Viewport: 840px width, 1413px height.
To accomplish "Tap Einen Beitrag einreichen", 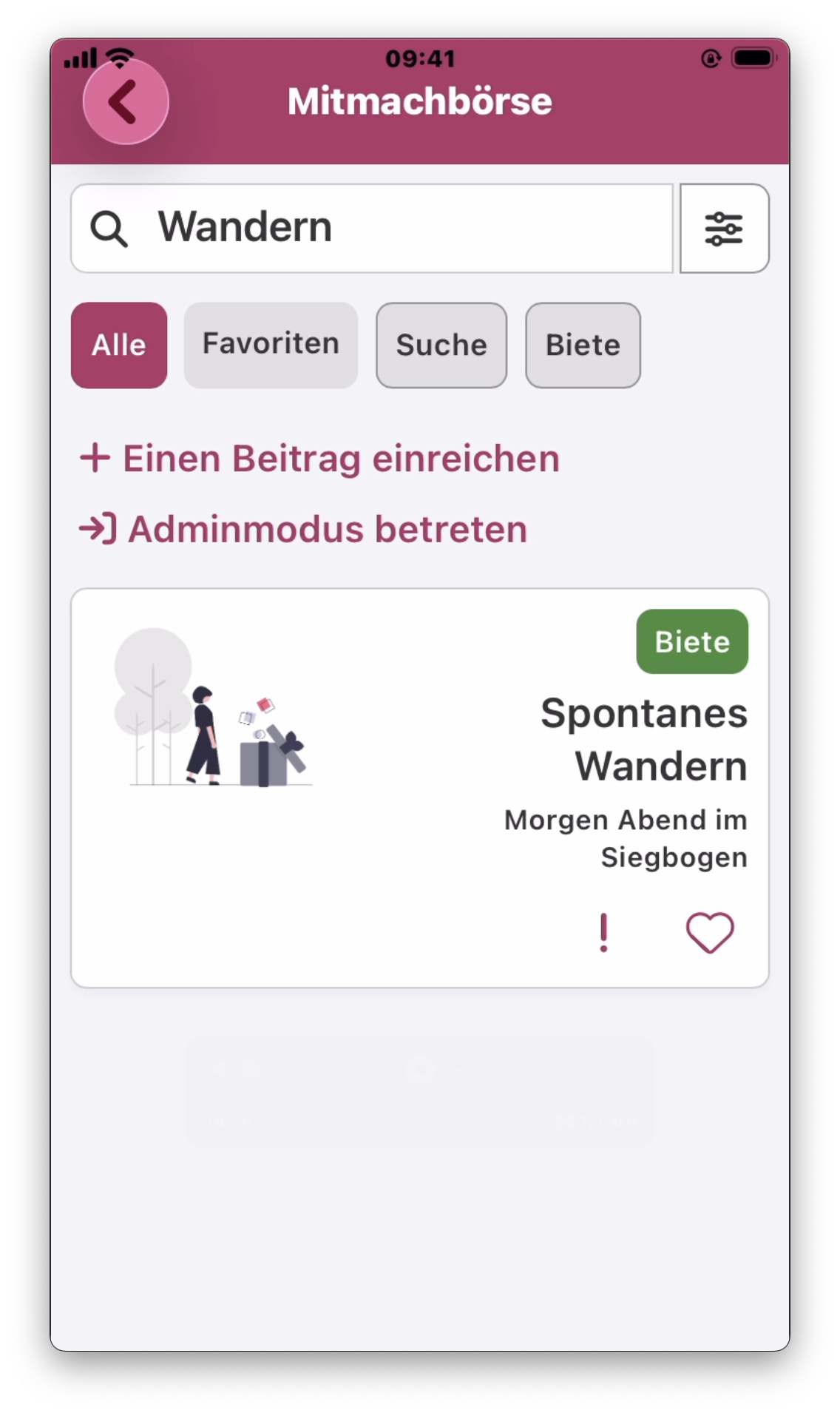I will tap(319, 459).
